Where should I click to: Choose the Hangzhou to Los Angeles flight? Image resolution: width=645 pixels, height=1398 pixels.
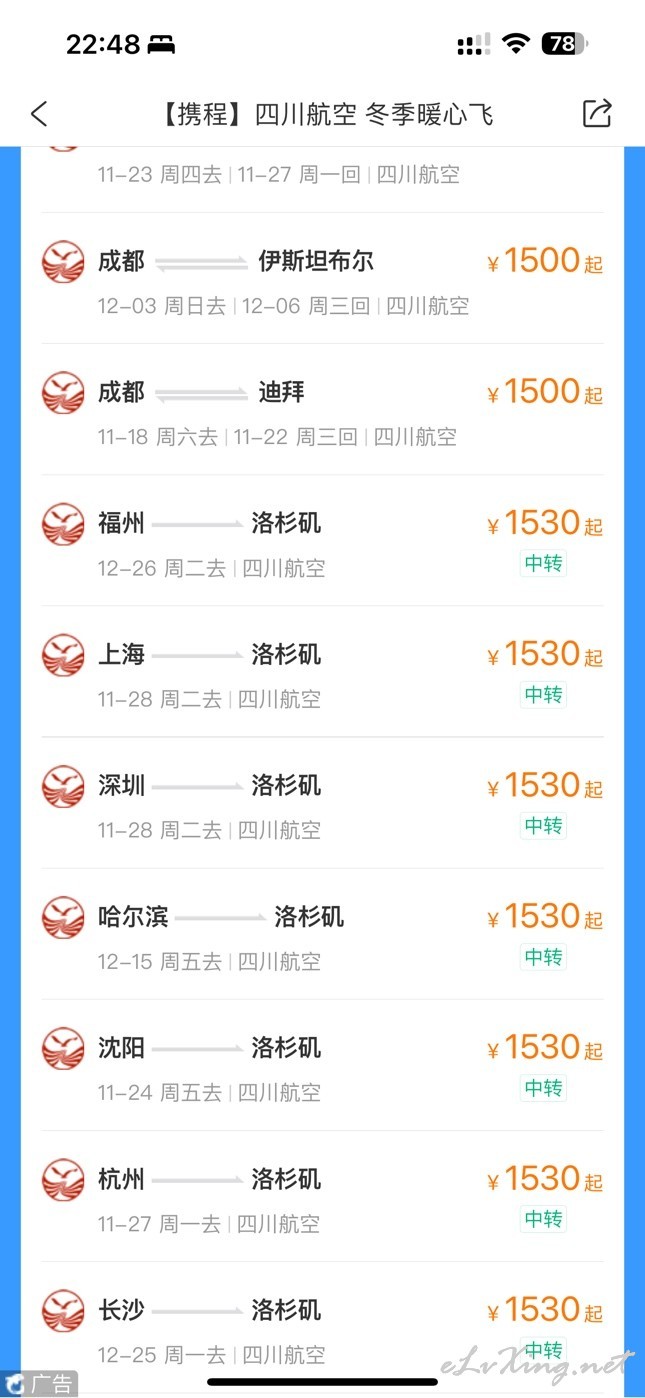[x=322, y=1196]
